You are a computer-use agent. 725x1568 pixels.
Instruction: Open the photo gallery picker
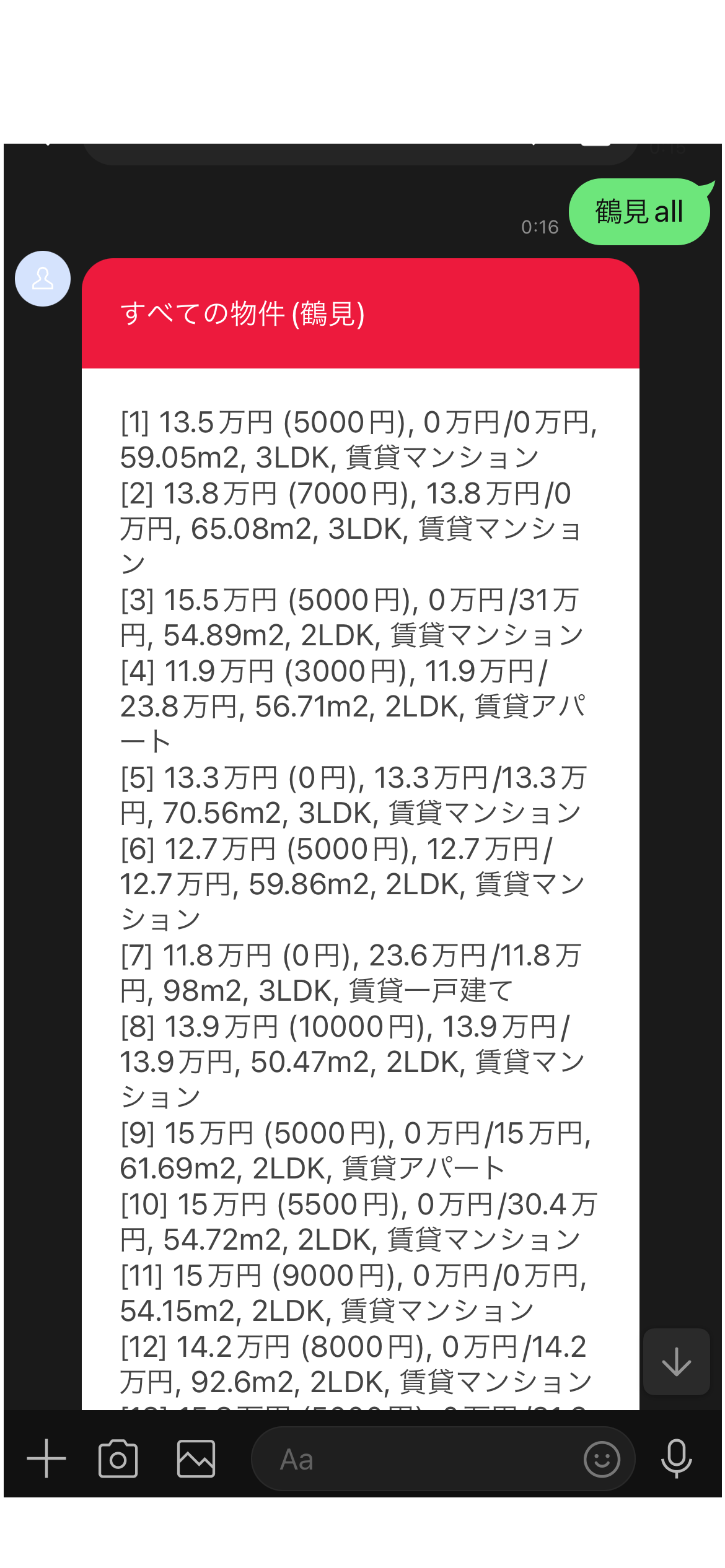coord(196,1458)
